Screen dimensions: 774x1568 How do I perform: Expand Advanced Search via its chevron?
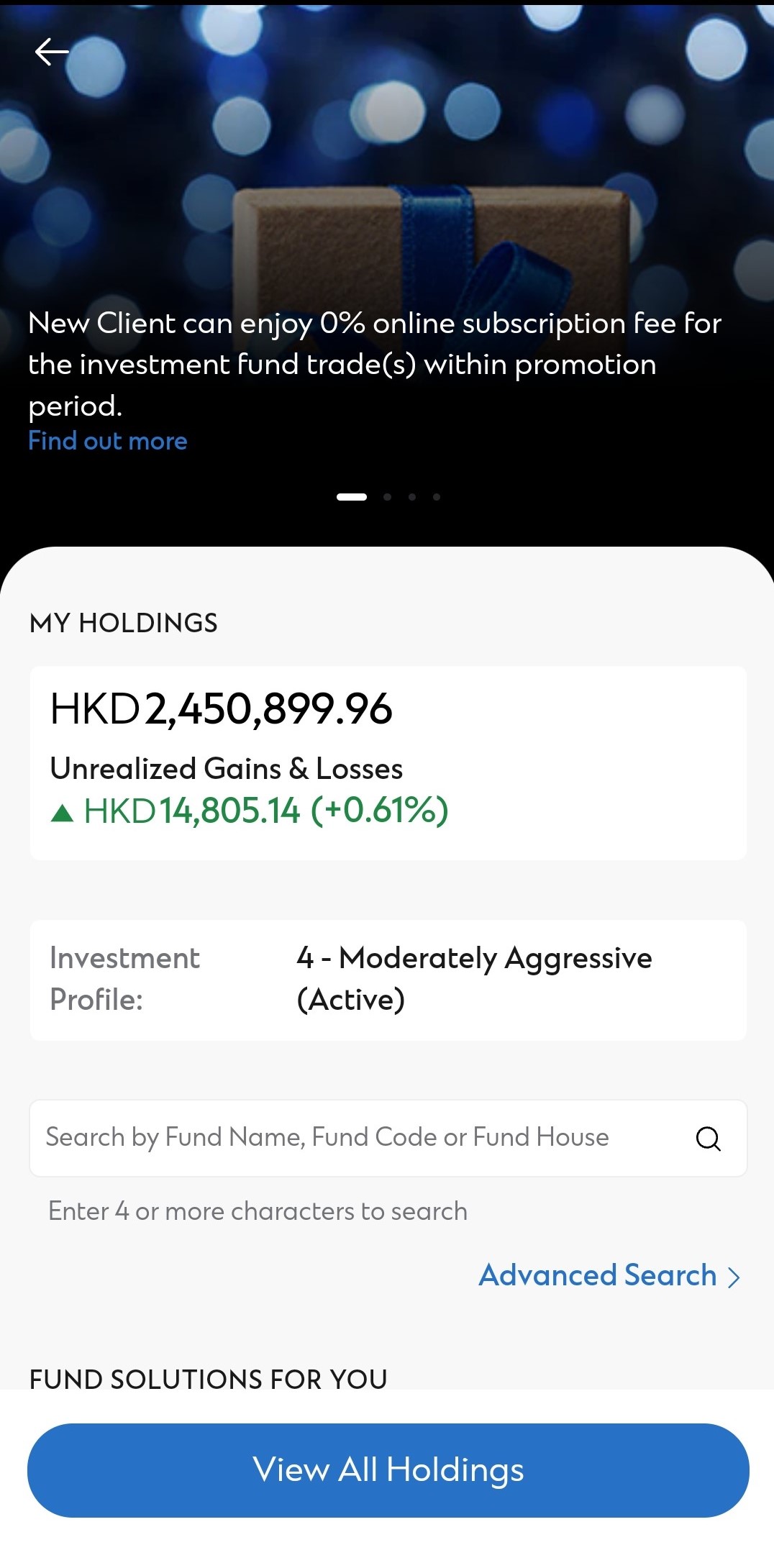pos(734,1277)
